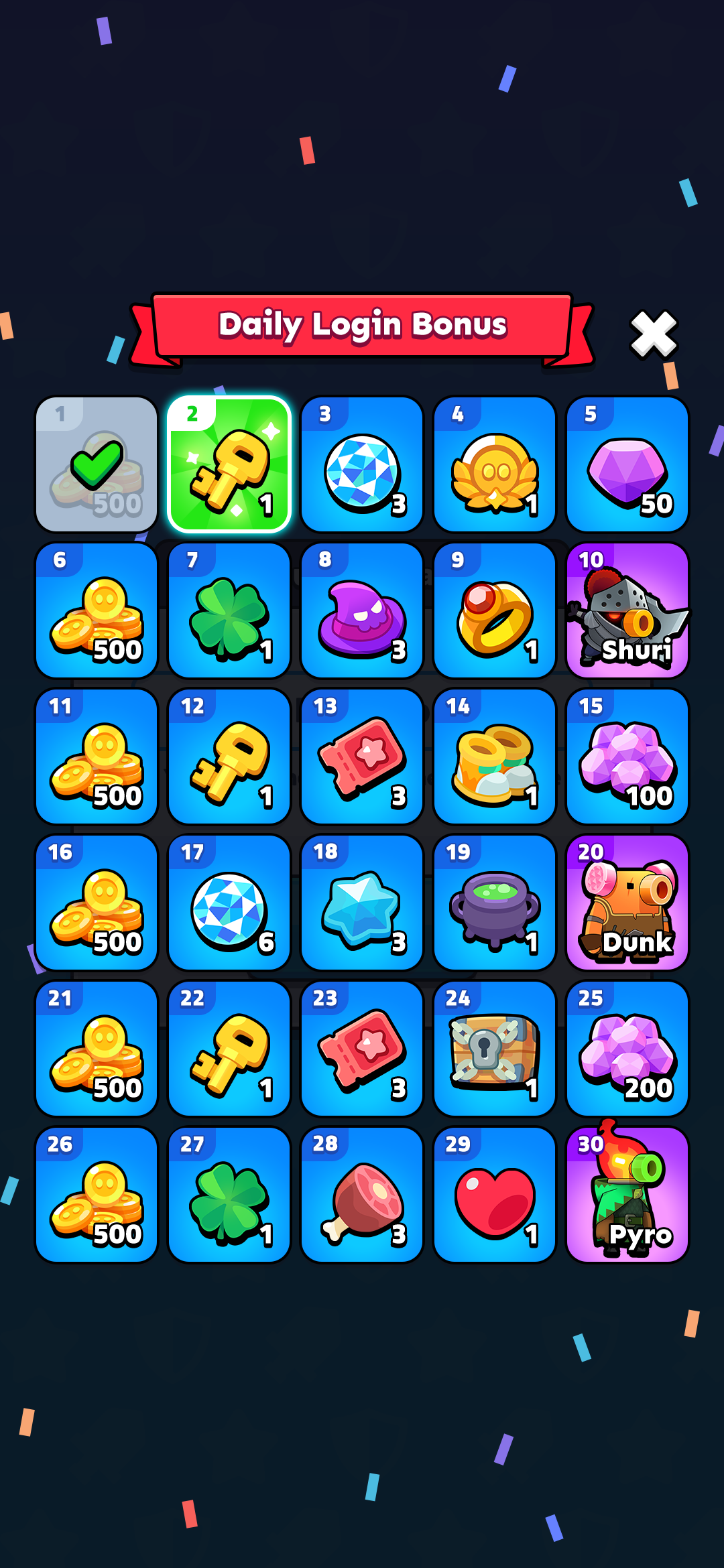The height and width of the screenshot is (1568, 724).
Task: Close the Daily Login Bonus dialog
Action: pyautogui.click(x=654, y=334)
